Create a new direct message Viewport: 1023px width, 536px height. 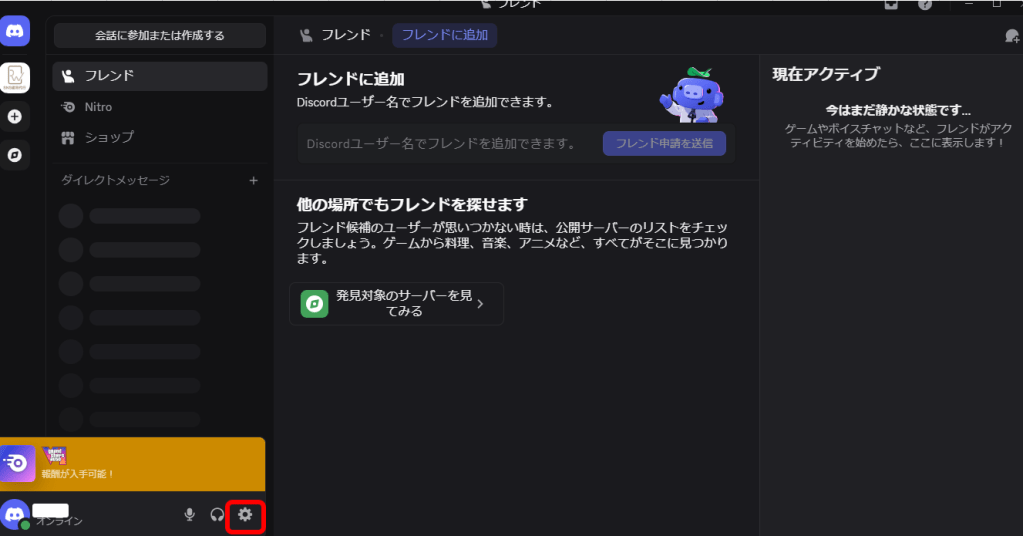[x=253, y=181]
